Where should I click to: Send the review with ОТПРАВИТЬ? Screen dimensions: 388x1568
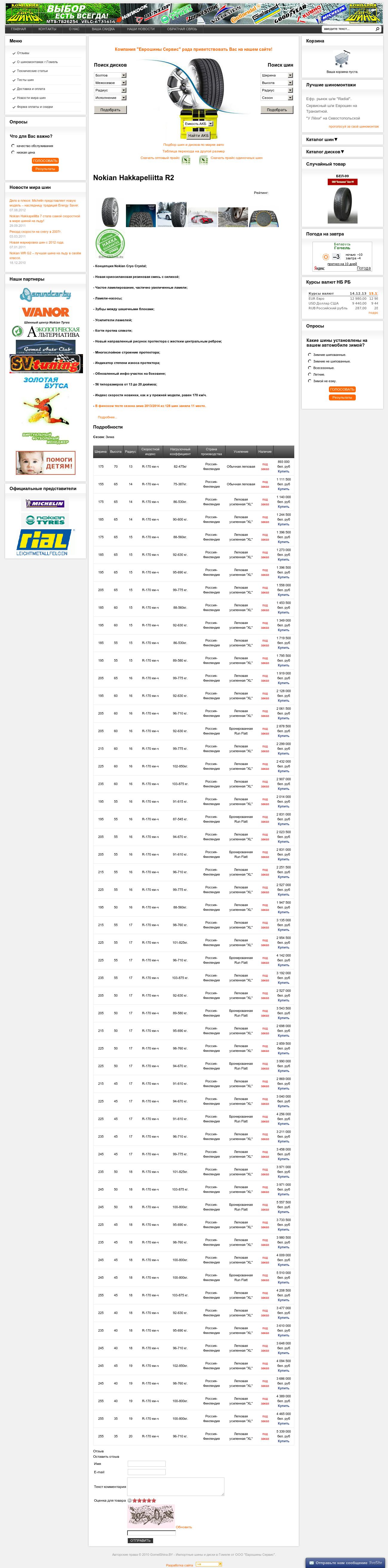(x=141, y=1541)
